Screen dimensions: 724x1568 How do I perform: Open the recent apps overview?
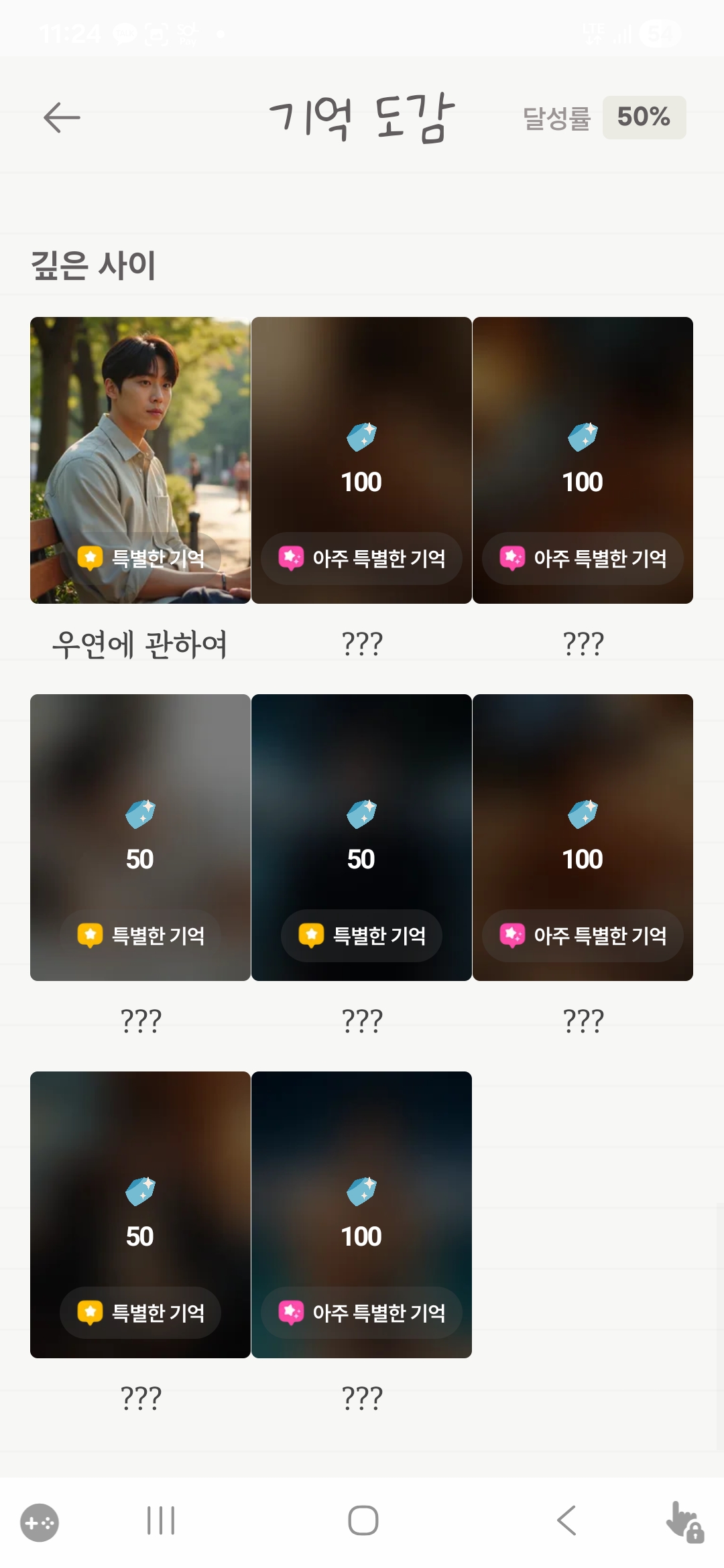pyautogui.click(x=161, y=1520)
